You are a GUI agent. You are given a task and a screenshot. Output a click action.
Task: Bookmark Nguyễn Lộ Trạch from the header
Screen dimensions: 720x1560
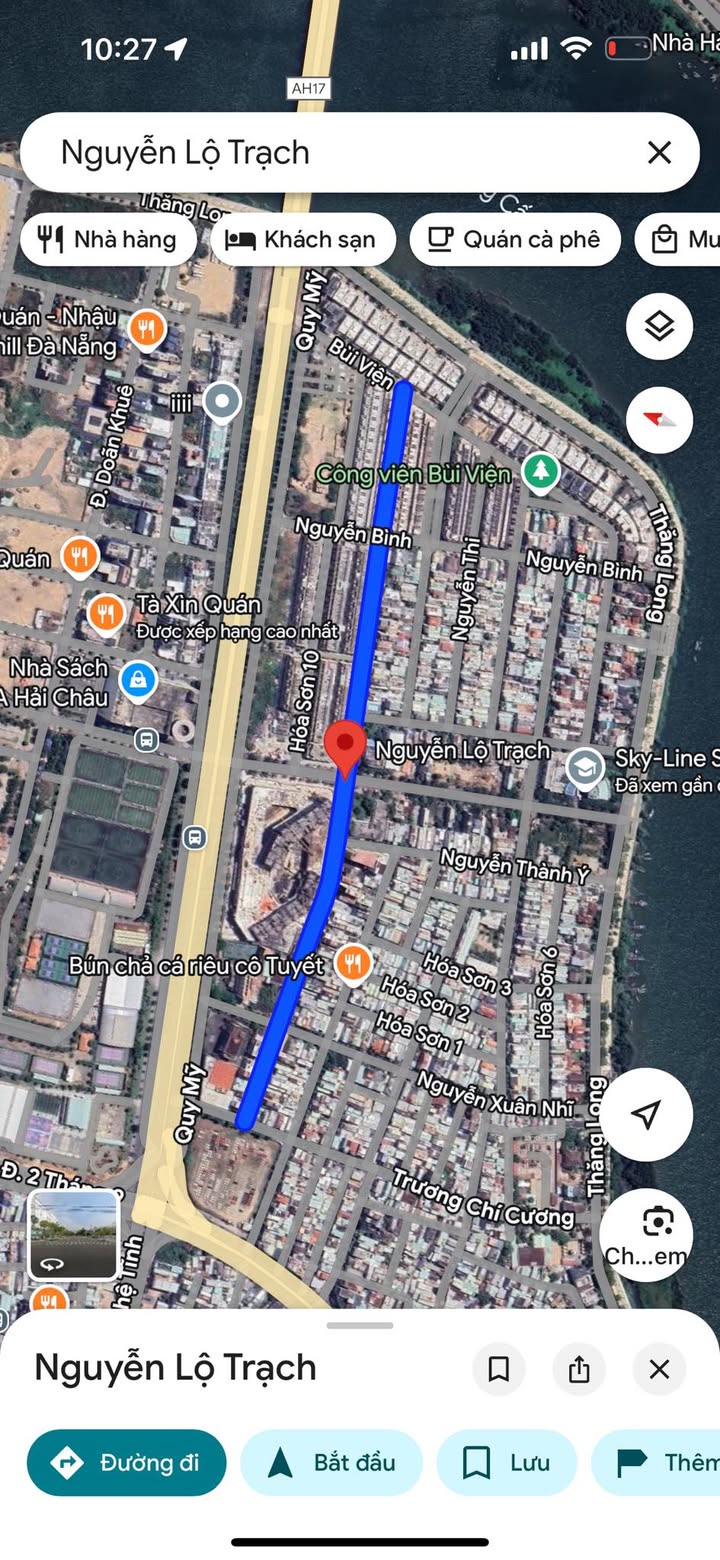[499, 1369]
